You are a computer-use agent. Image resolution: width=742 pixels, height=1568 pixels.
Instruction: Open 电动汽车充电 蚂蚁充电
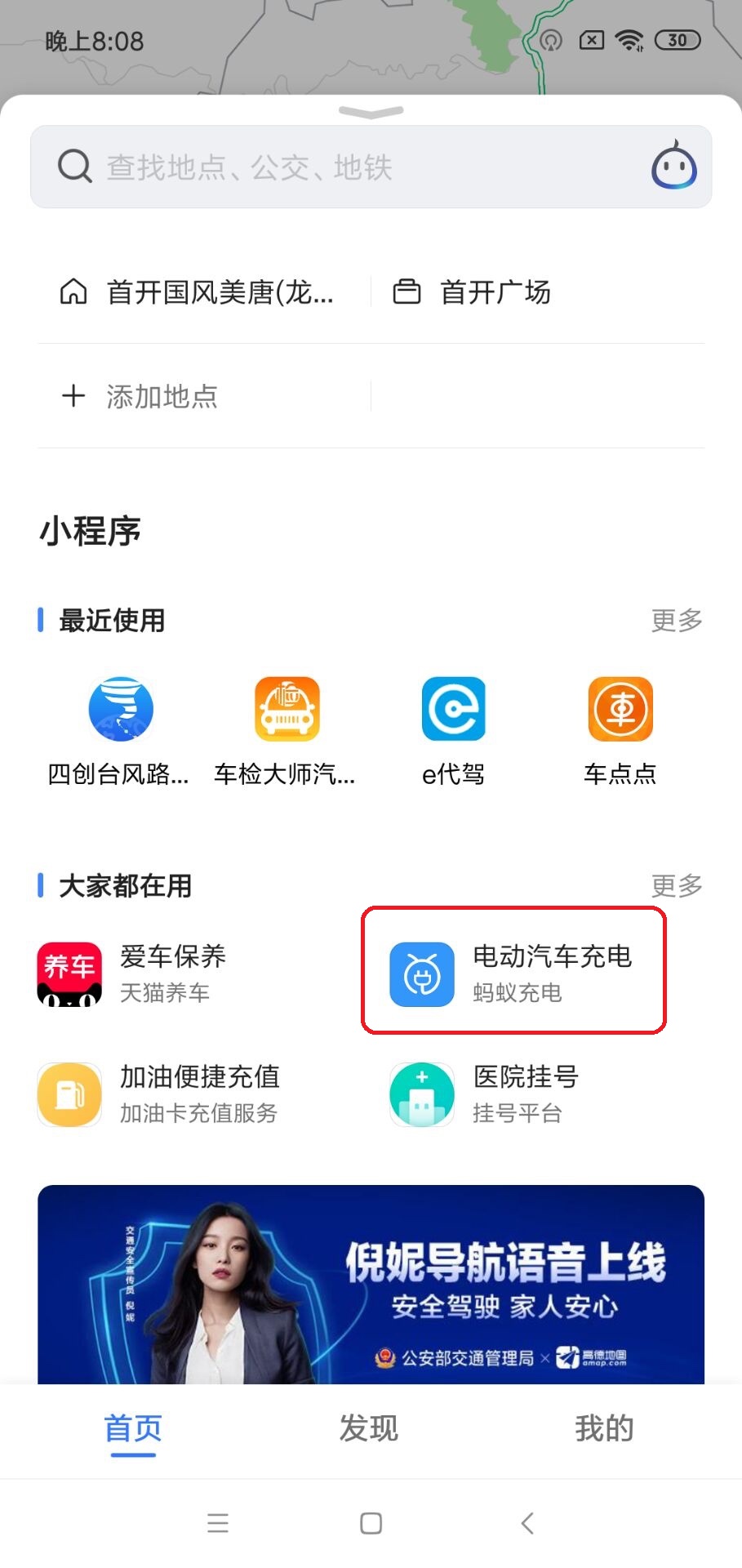tap(513, 973)
